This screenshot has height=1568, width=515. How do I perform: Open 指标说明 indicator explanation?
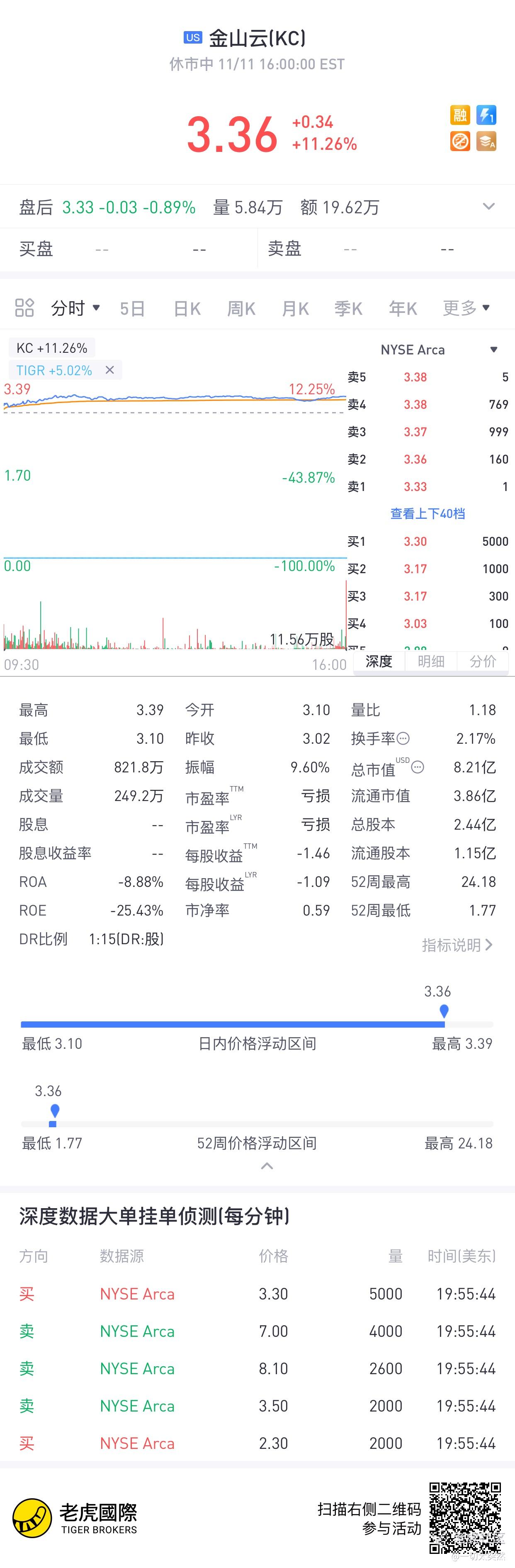[x=457, y=945]
